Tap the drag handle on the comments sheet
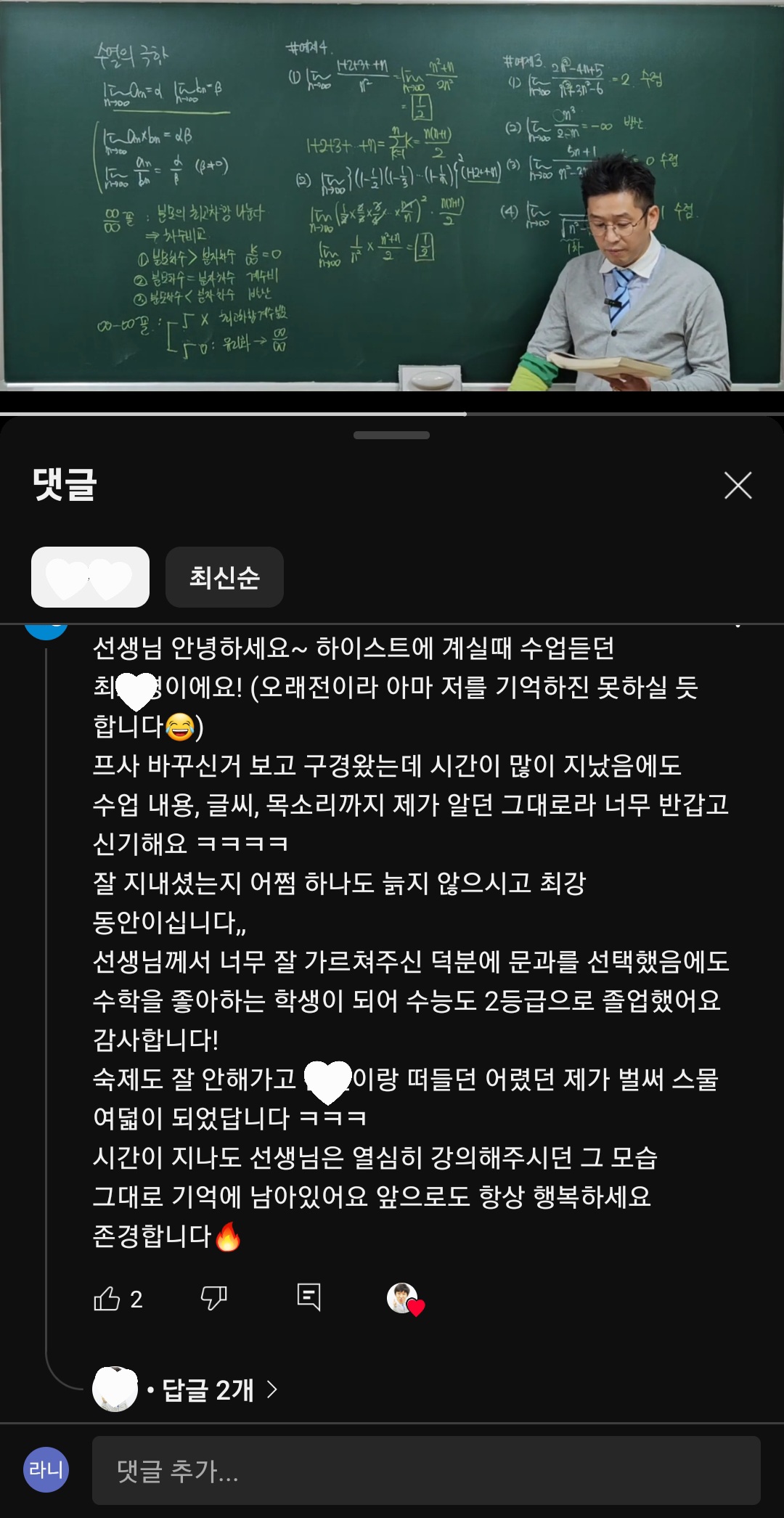The height and width of the screenshot is (1518, 784). tap(391, 436)
